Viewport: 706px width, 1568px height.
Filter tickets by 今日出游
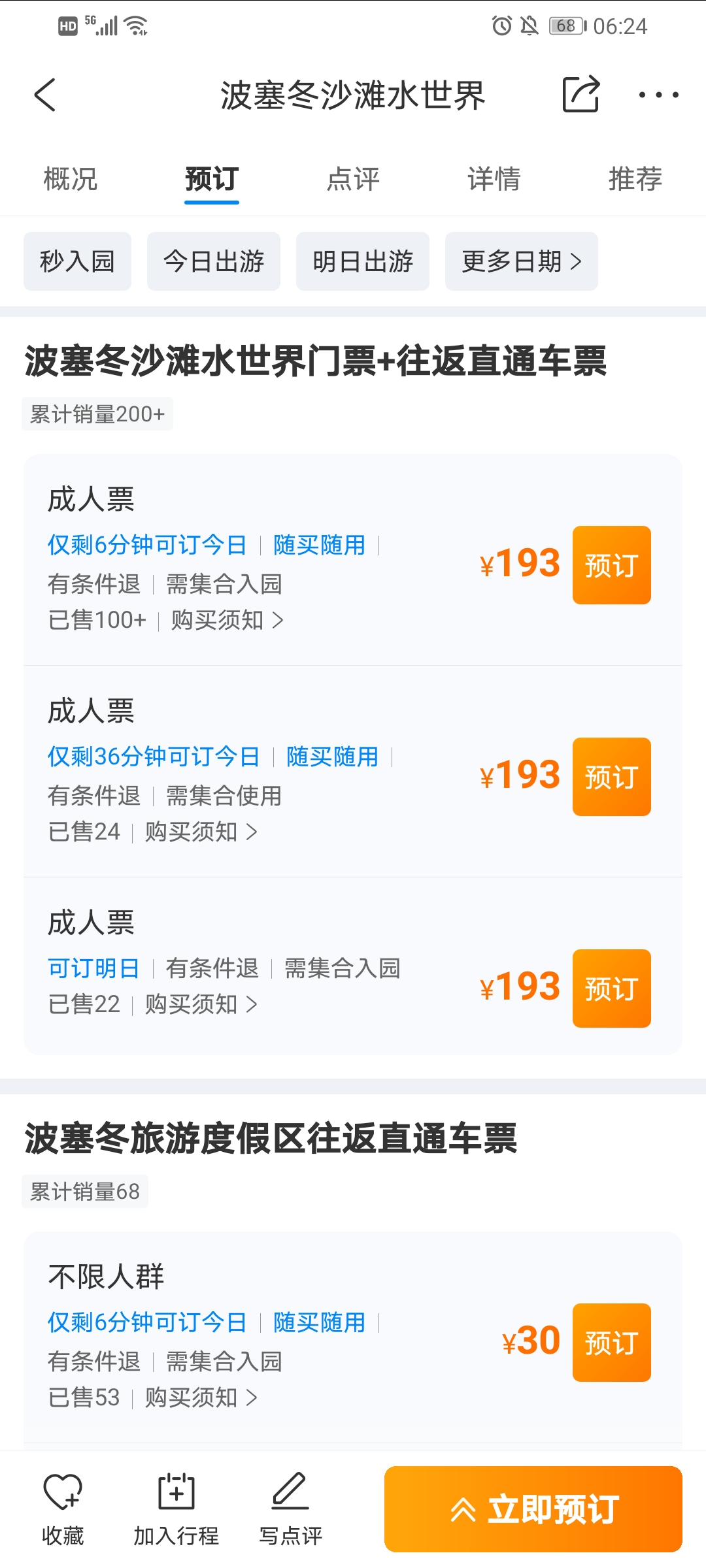click(214, 261)
